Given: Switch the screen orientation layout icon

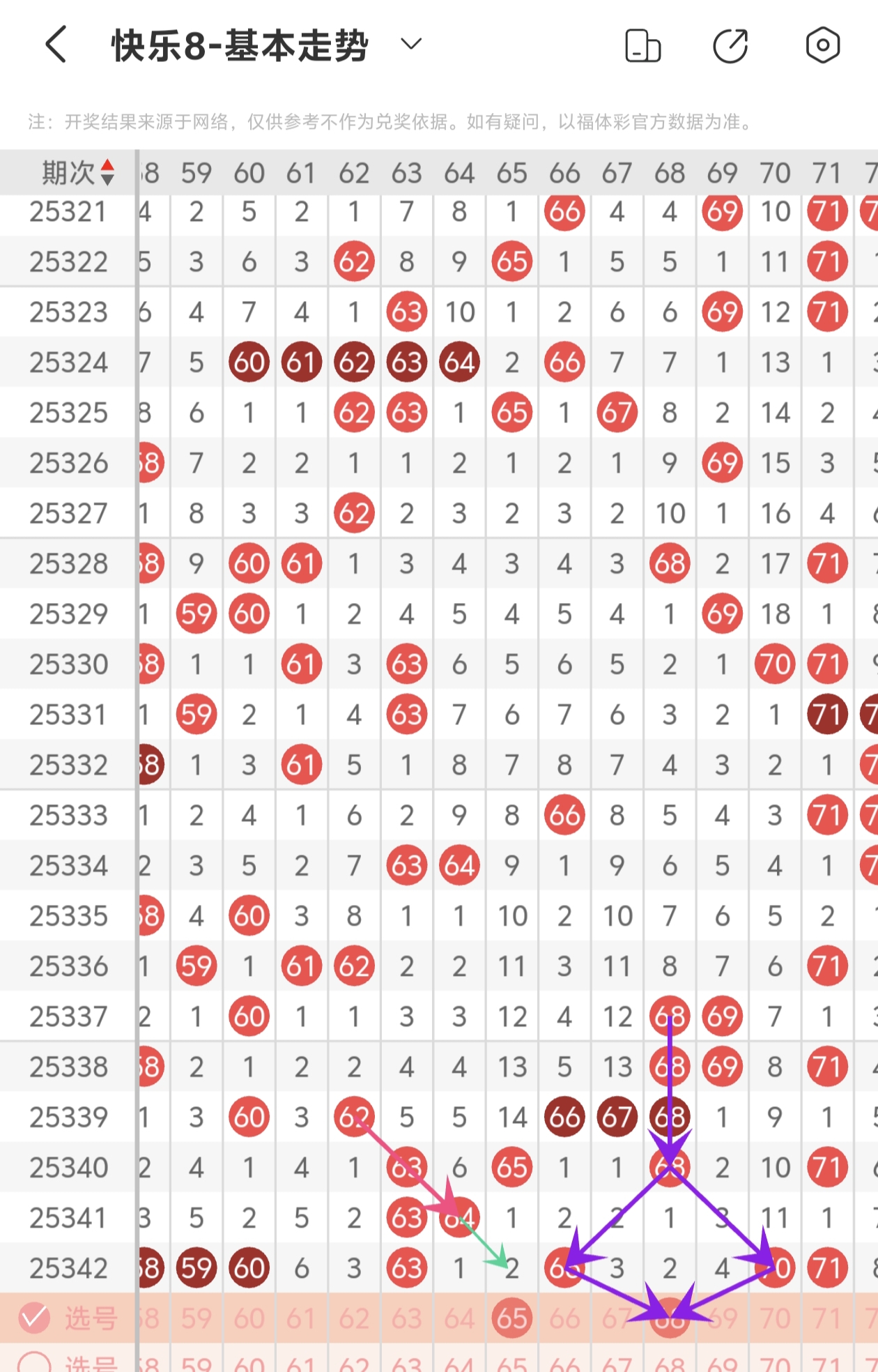Looking at the screenshot, I should pyautogui.click(x=642, y=46).
